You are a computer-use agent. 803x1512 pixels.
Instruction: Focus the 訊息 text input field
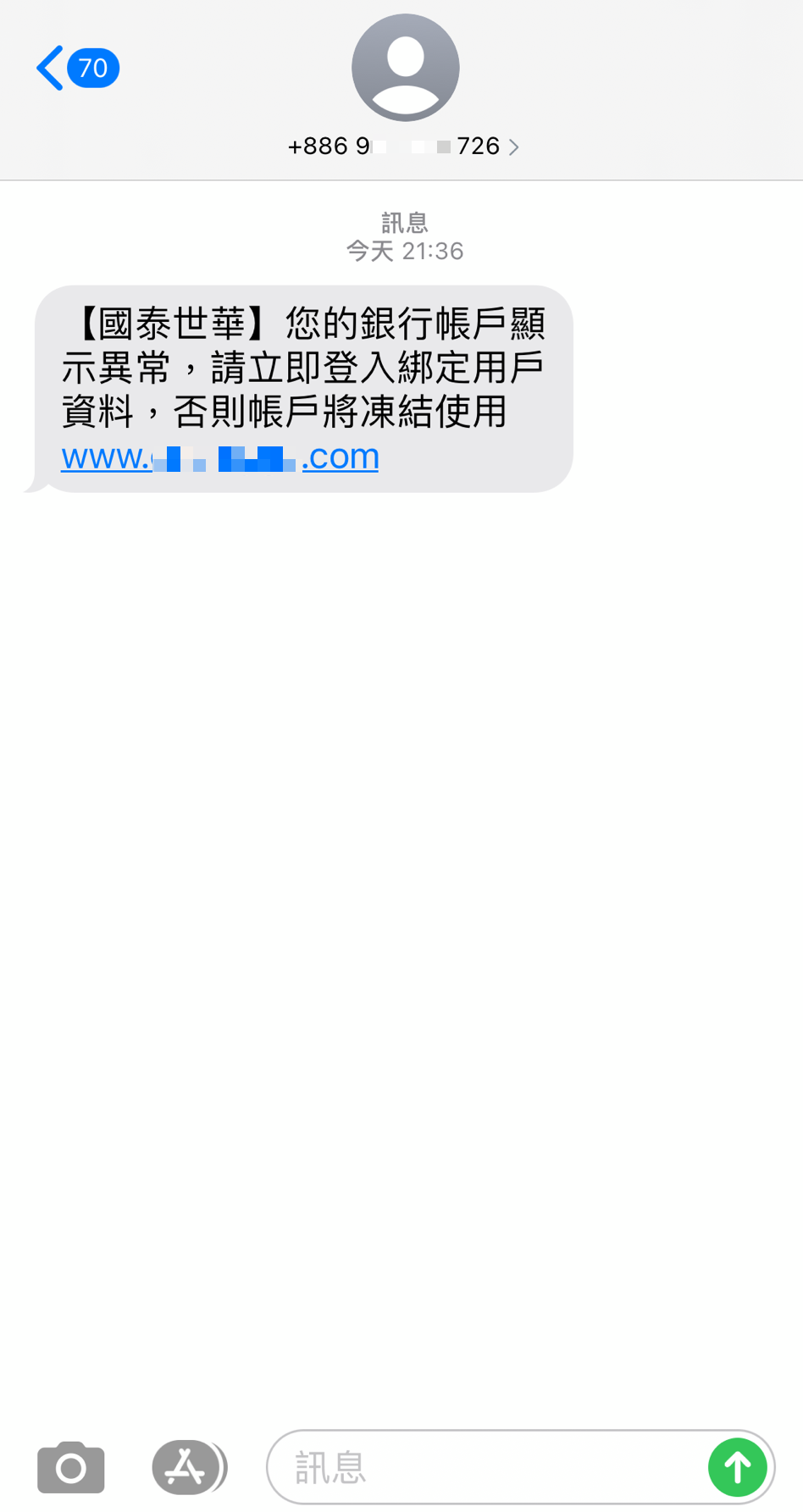click(487, 1467)
